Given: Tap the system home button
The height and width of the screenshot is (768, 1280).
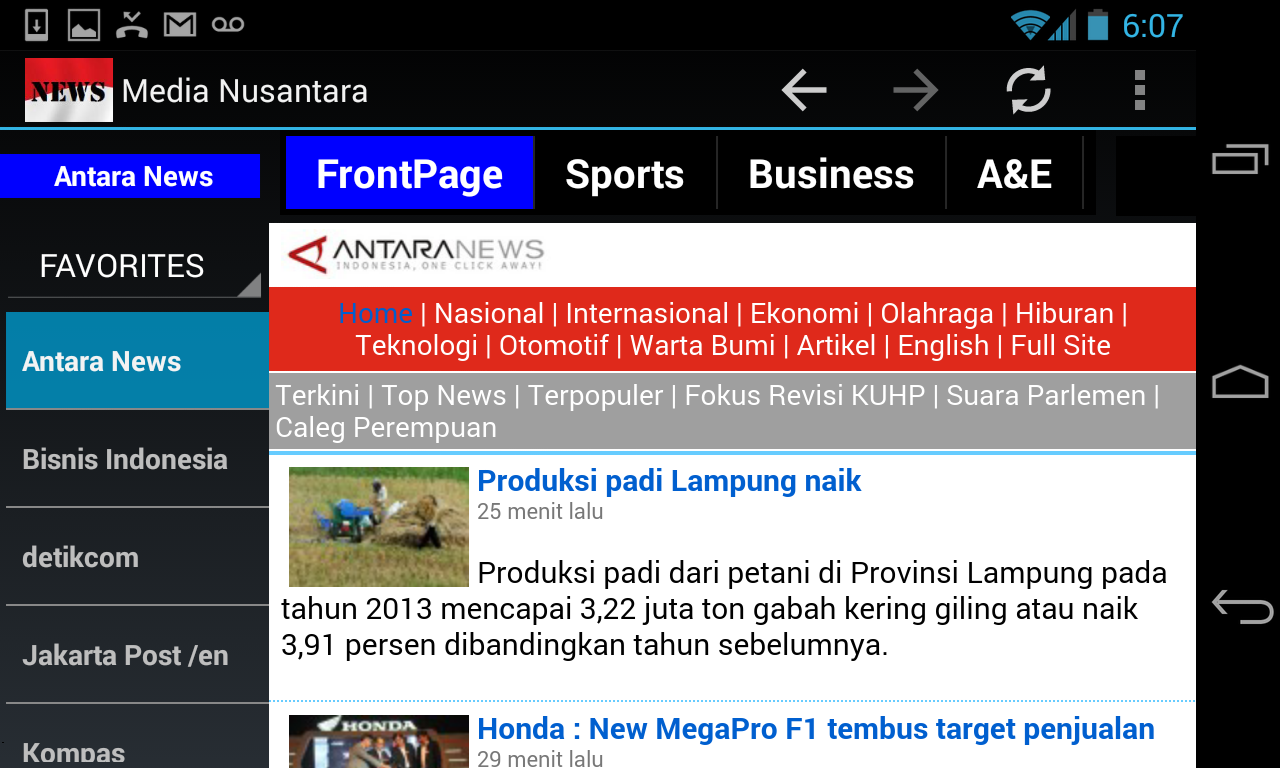Looking at the screenshot, I should pyautogui.click(x=1240, y=382).
